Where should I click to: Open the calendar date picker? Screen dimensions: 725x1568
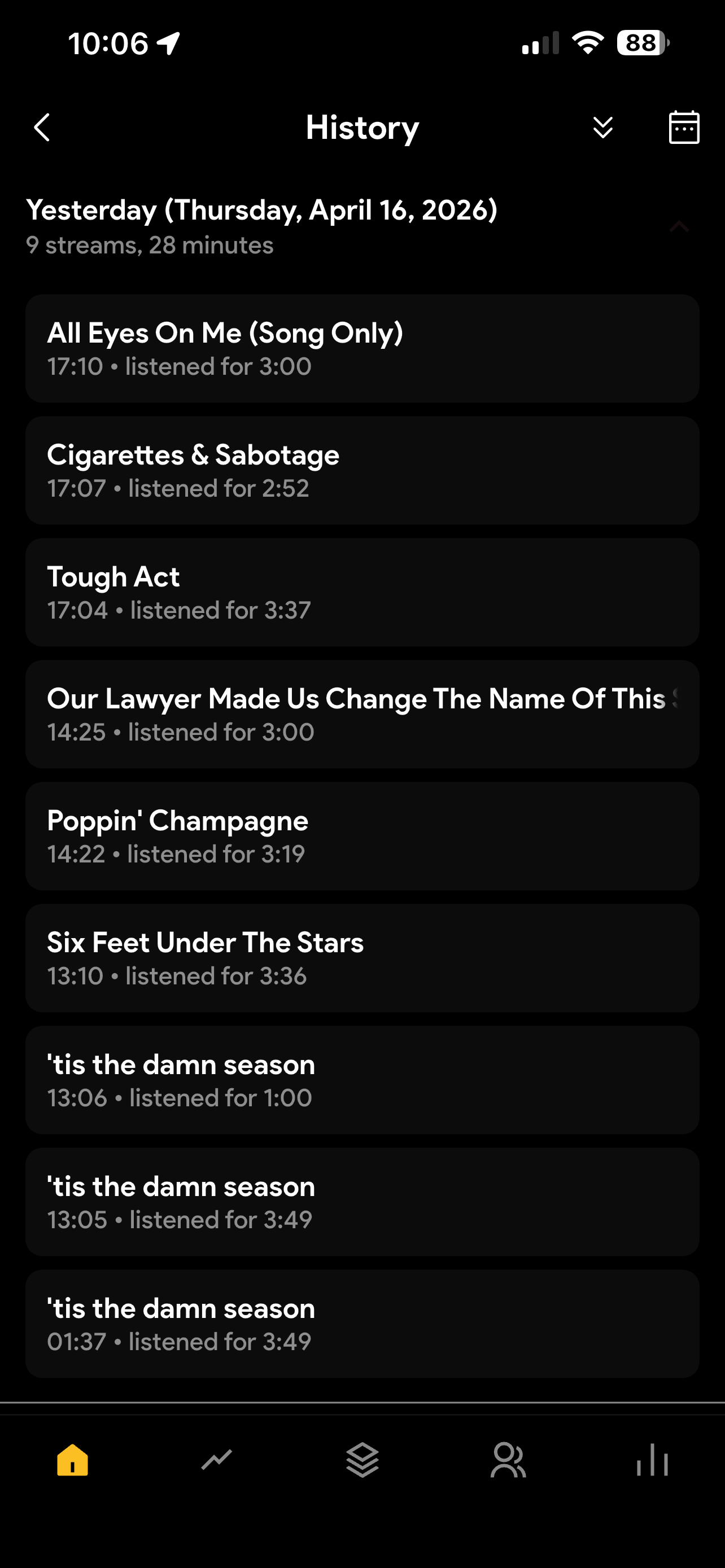684,127
